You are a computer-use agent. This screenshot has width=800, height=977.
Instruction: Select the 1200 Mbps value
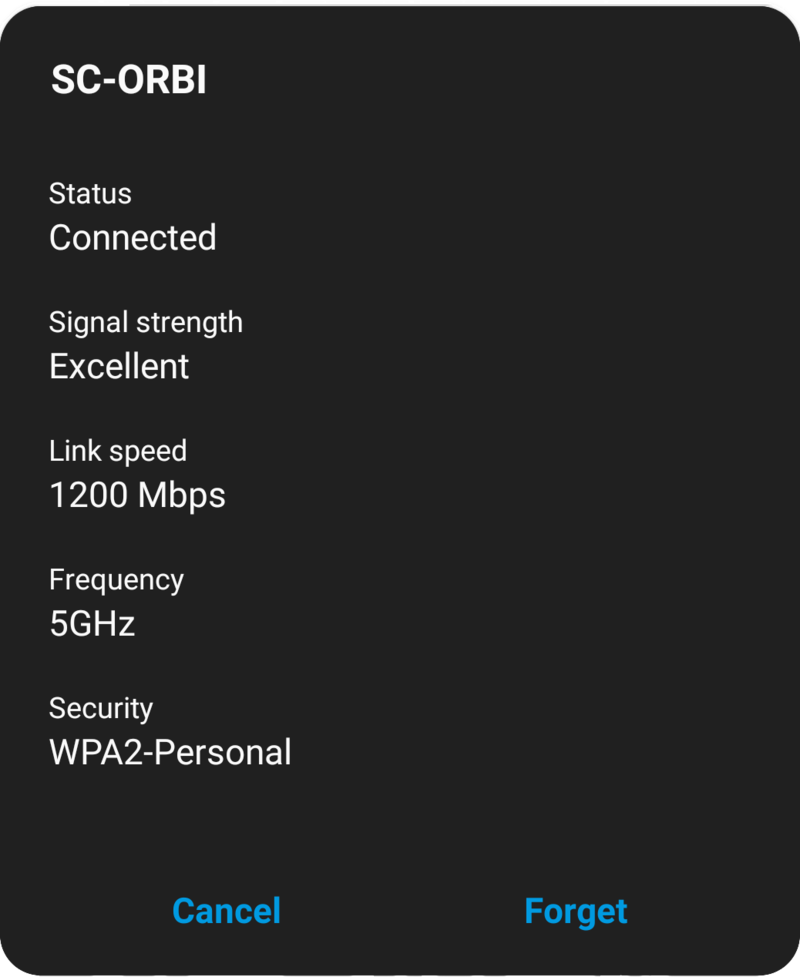pyautogui.click(x=138, y=495)
